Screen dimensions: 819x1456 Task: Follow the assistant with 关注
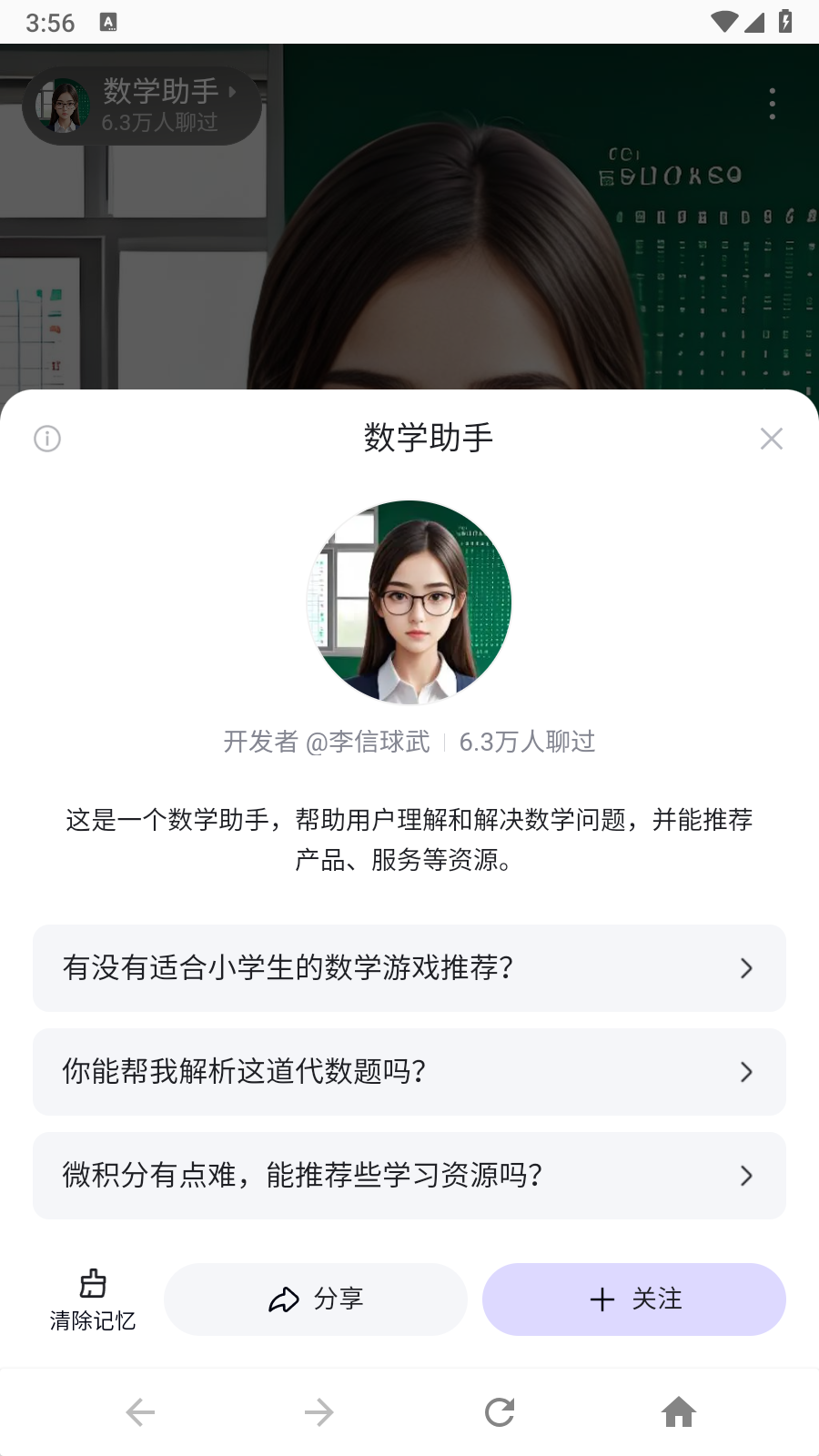click(634, 1299)
